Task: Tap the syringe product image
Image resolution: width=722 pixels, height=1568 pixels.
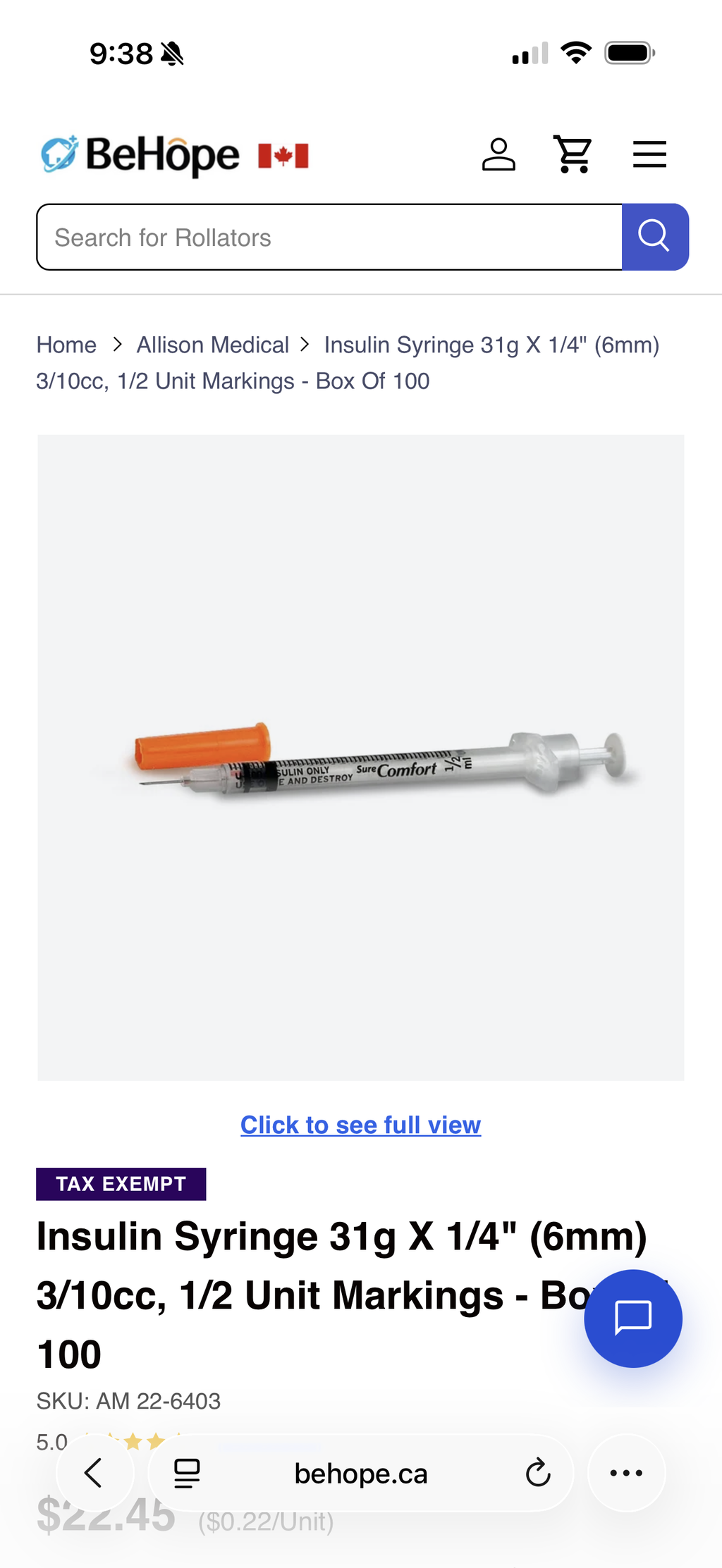Action: click(360, 758)
